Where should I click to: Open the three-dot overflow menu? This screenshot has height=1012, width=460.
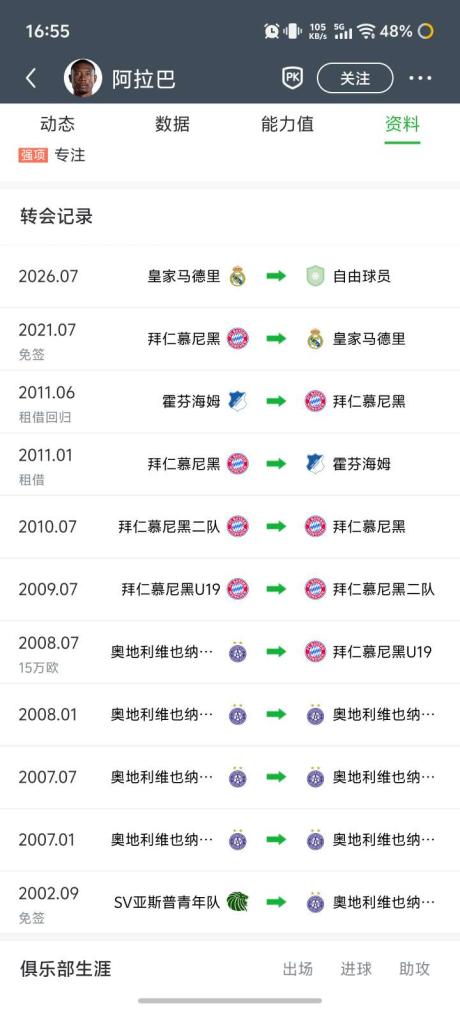[420, 79]
